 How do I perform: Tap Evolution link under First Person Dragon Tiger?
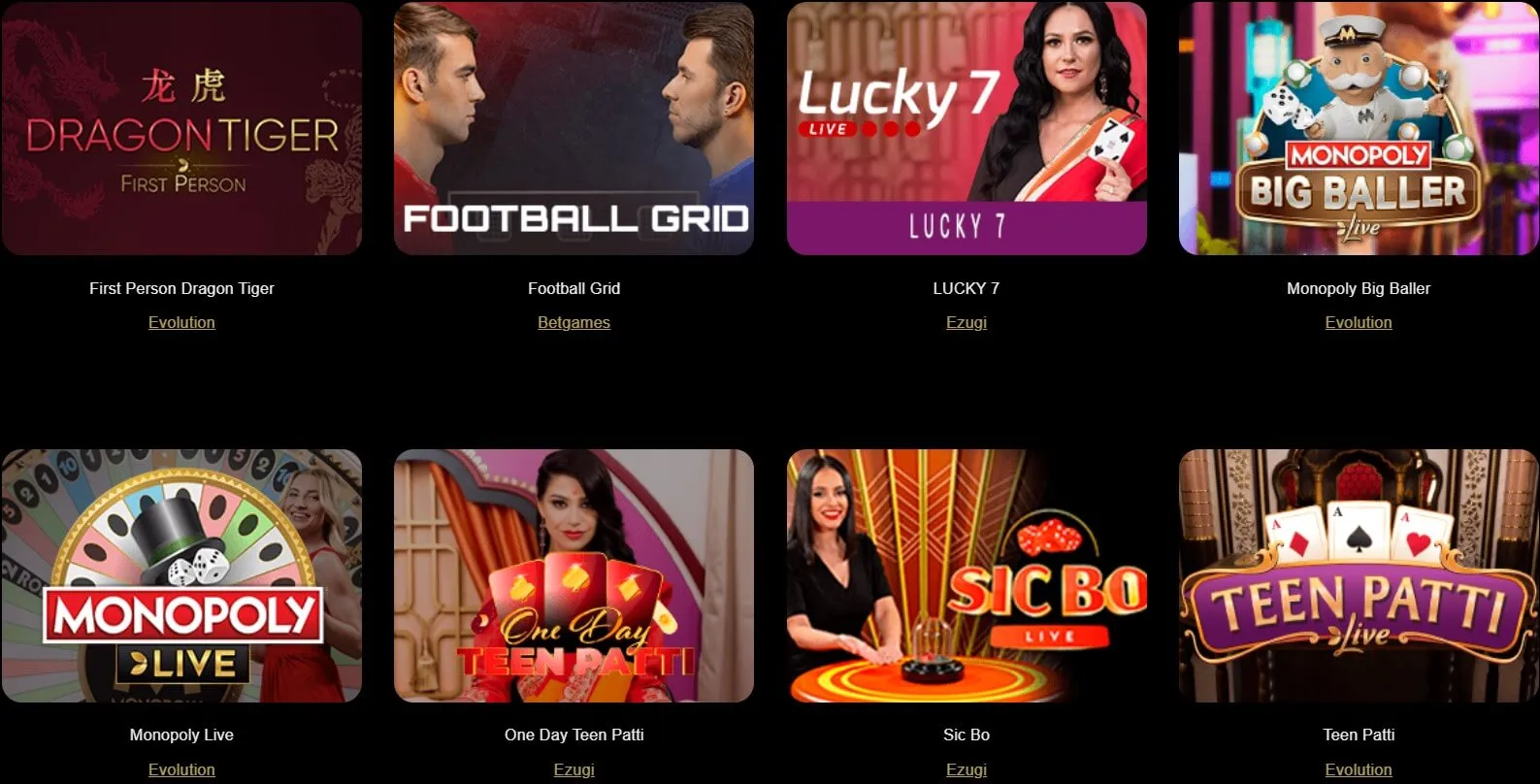(181, 322)
